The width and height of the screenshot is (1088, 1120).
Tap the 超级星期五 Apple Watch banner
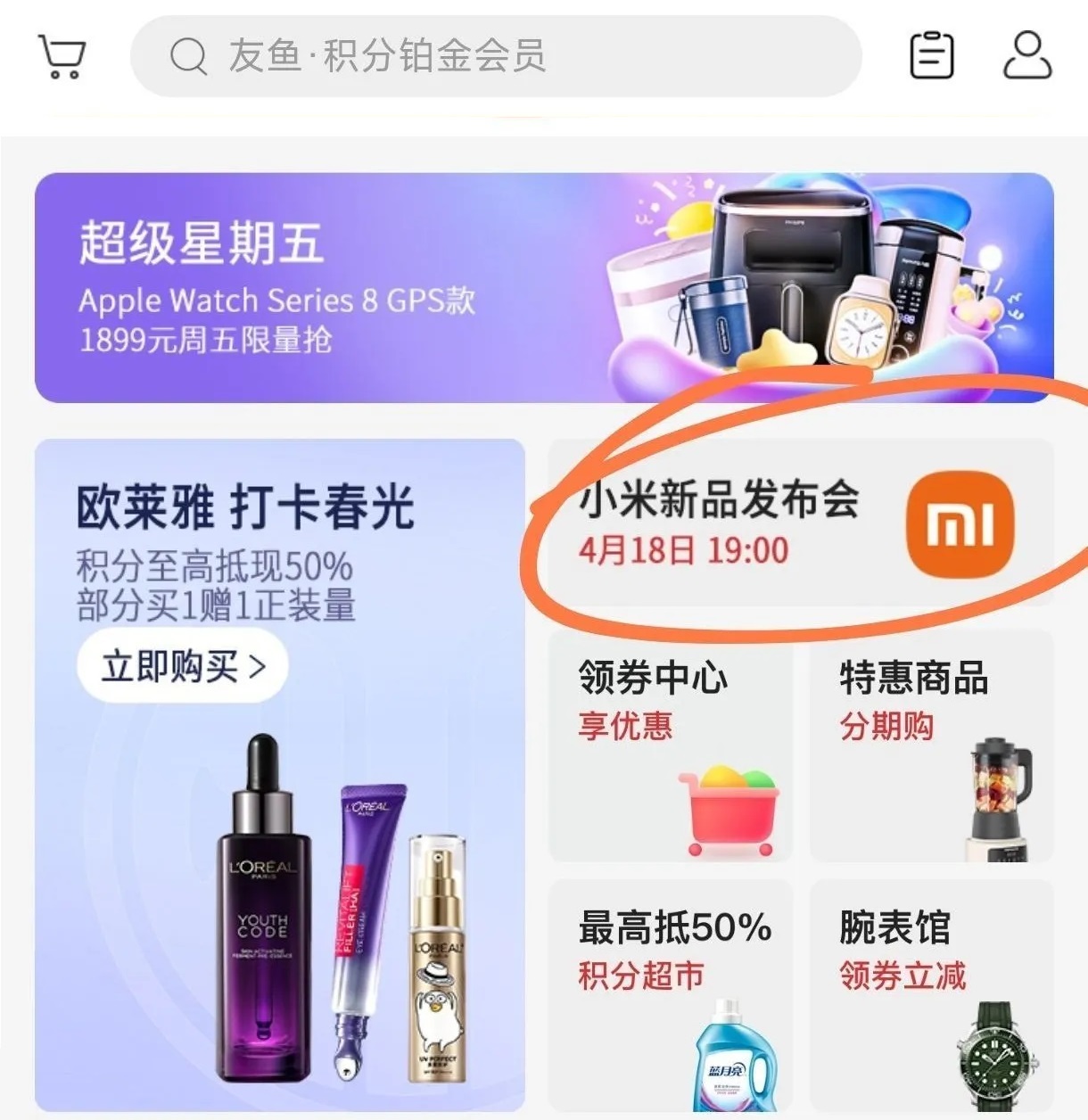(544, 281)
